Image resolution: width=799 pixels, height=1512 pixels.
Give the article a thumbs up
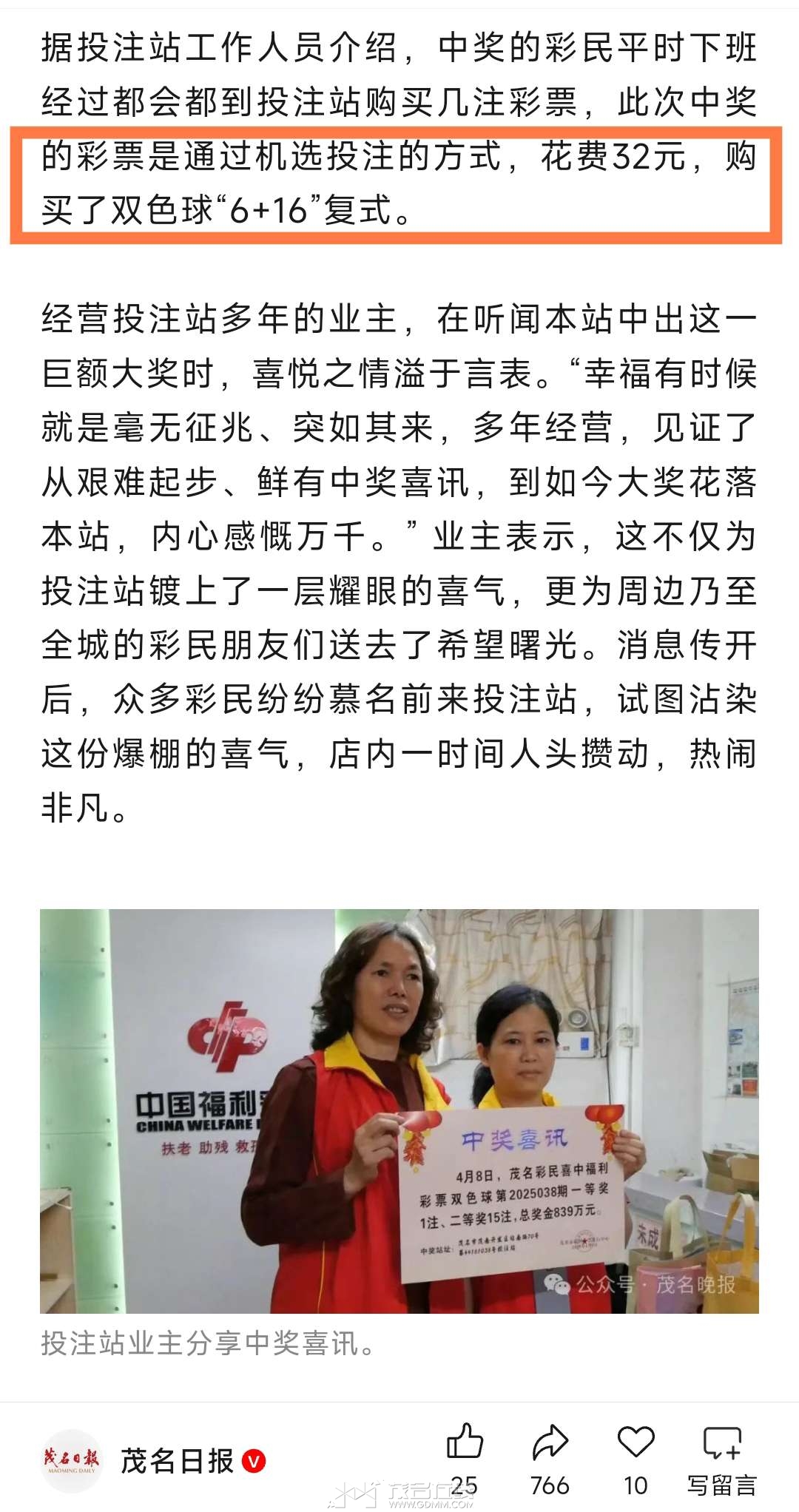[x=465, y=1442]
